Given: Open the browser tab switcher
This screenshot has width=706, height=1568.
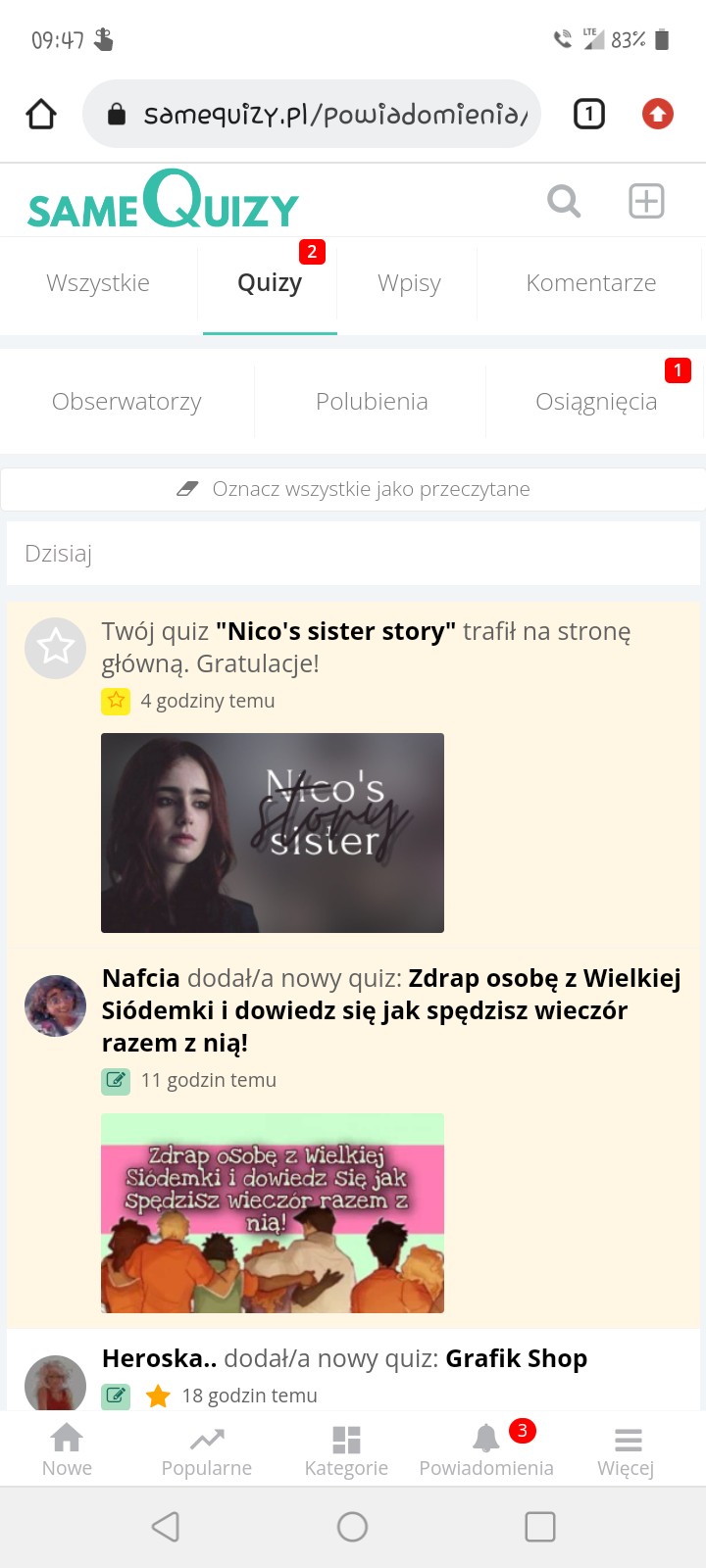Looking at the screenshot, I should [588, 115].
